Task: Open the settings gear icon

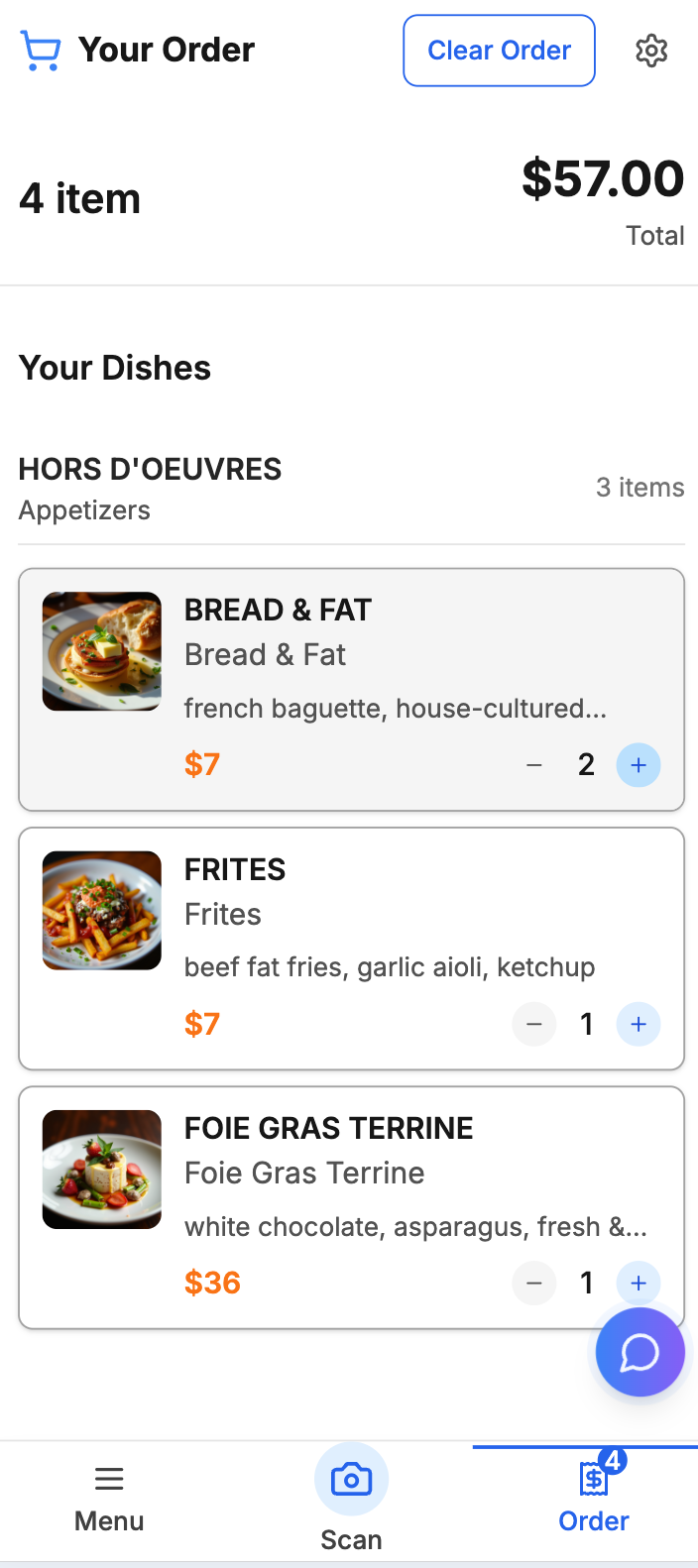Action: 651,51
